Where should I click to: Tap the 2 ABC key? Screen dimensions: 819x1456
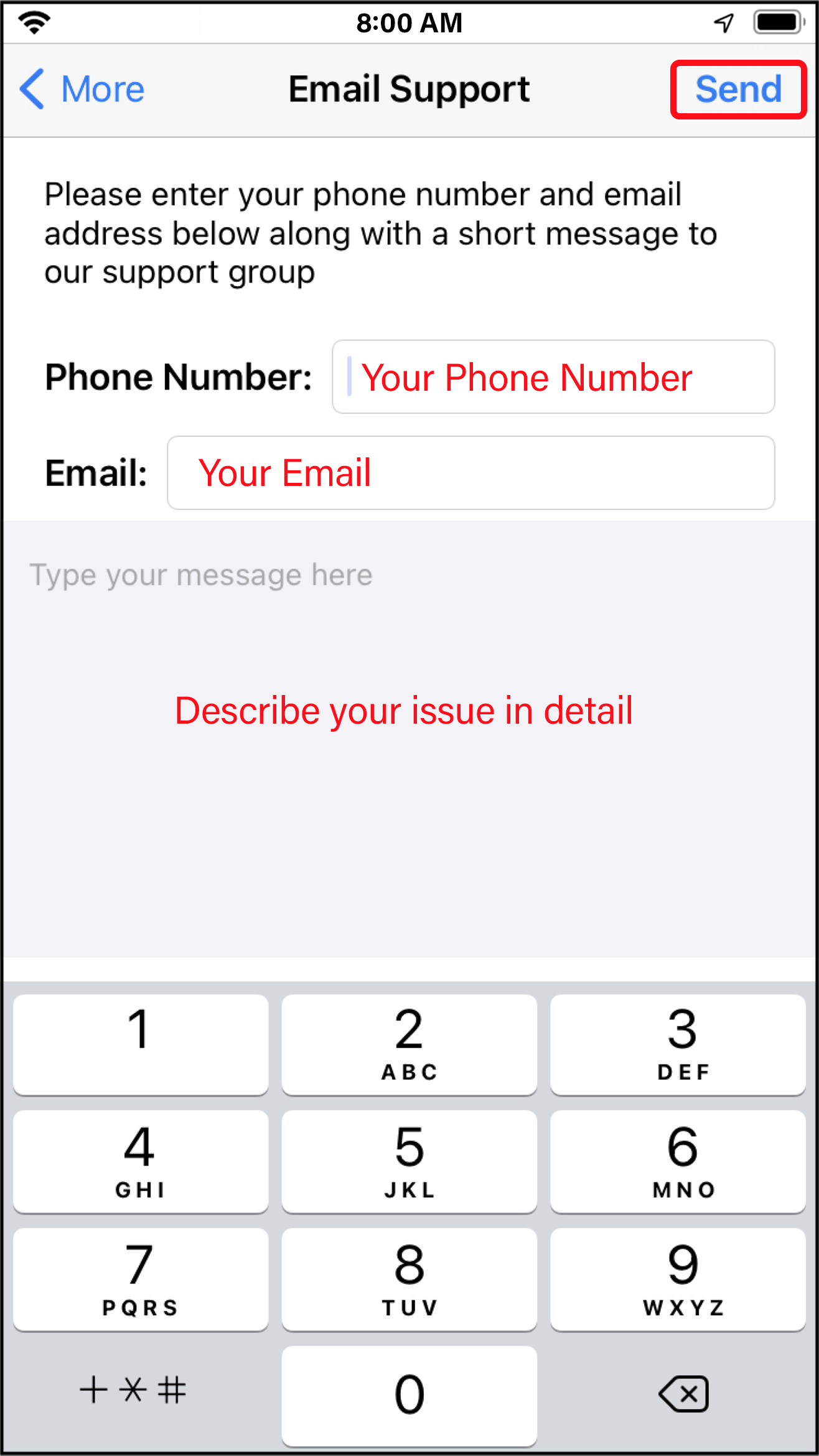point(409,1044)
